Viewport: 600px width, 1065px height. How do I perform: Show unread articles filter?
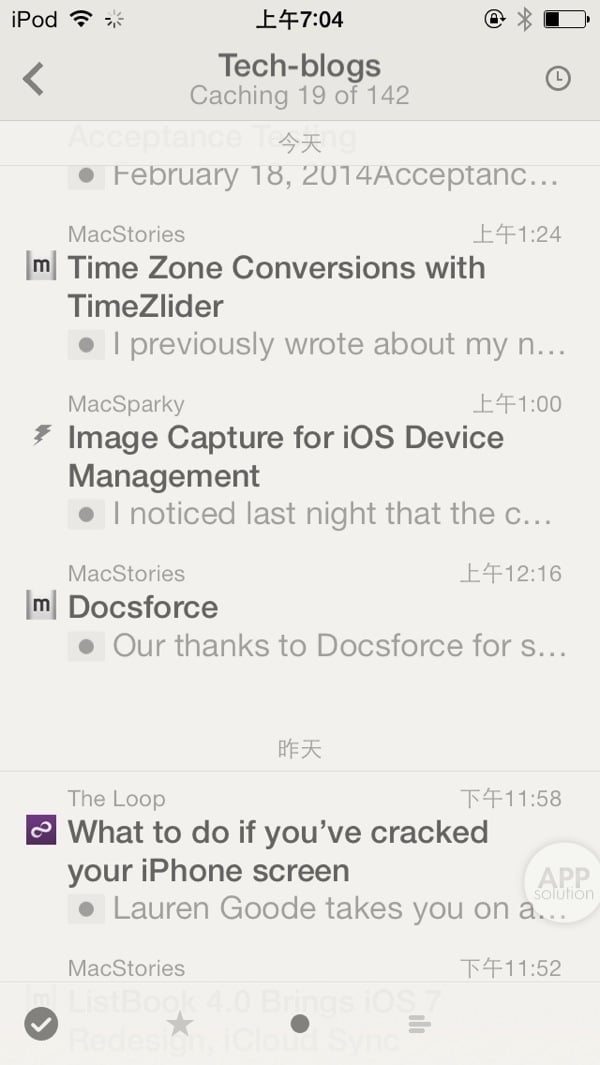[x=299, y=1023]
